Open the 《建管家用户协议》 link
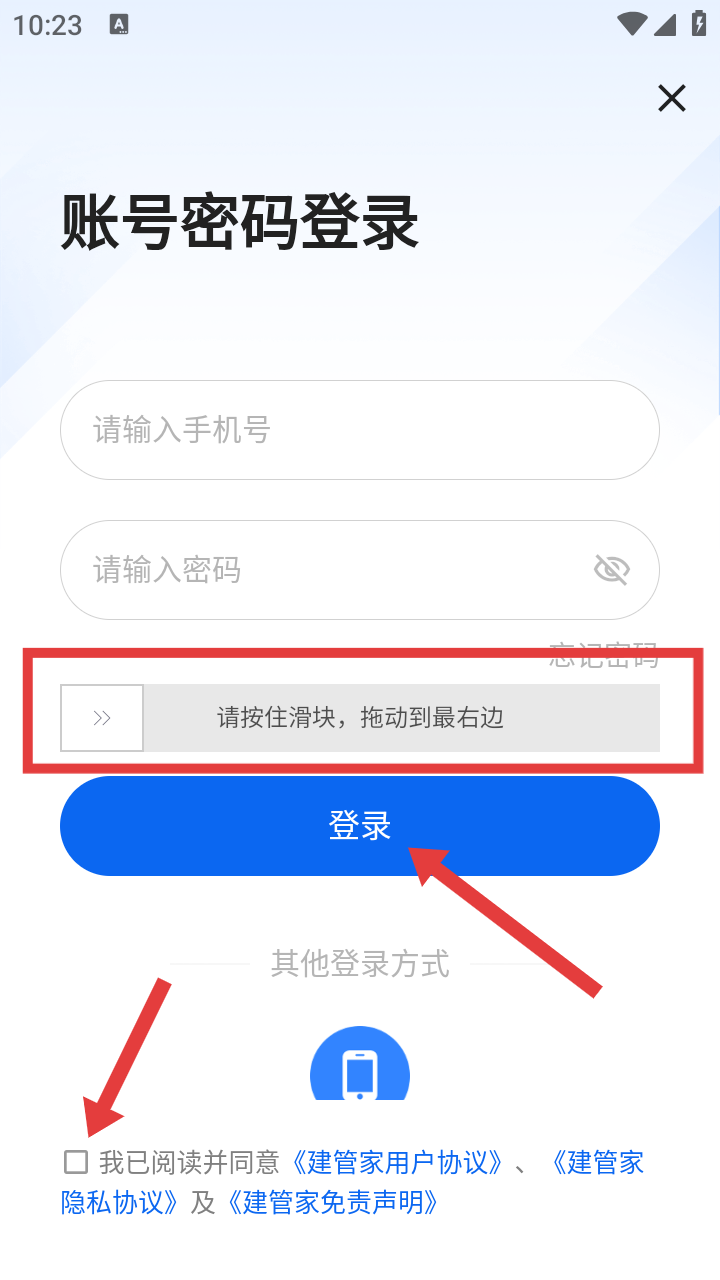 pyautogui.click(x=397, y=1162)
